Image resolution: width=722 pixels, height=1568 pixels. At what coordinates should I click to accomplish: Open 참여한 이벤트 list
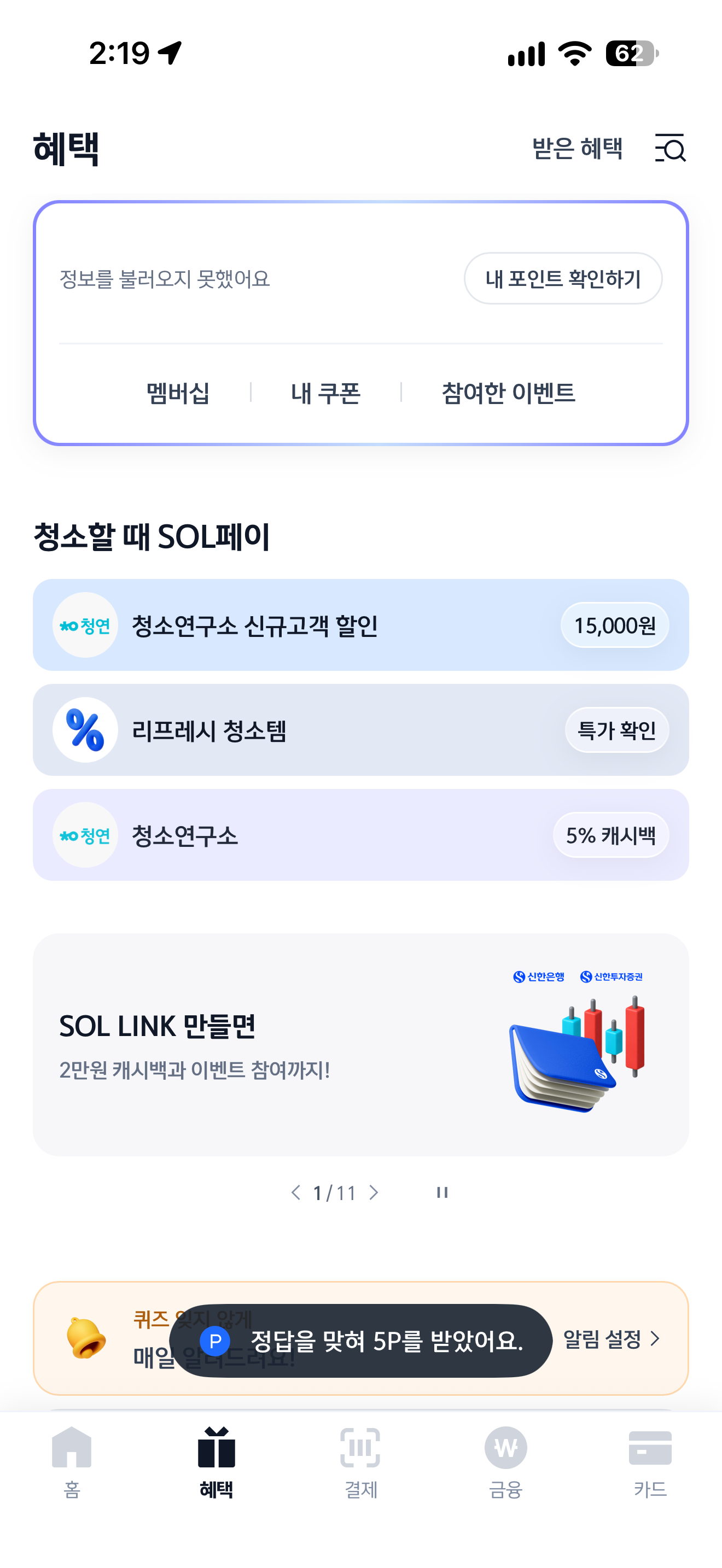tap(508, 393)
